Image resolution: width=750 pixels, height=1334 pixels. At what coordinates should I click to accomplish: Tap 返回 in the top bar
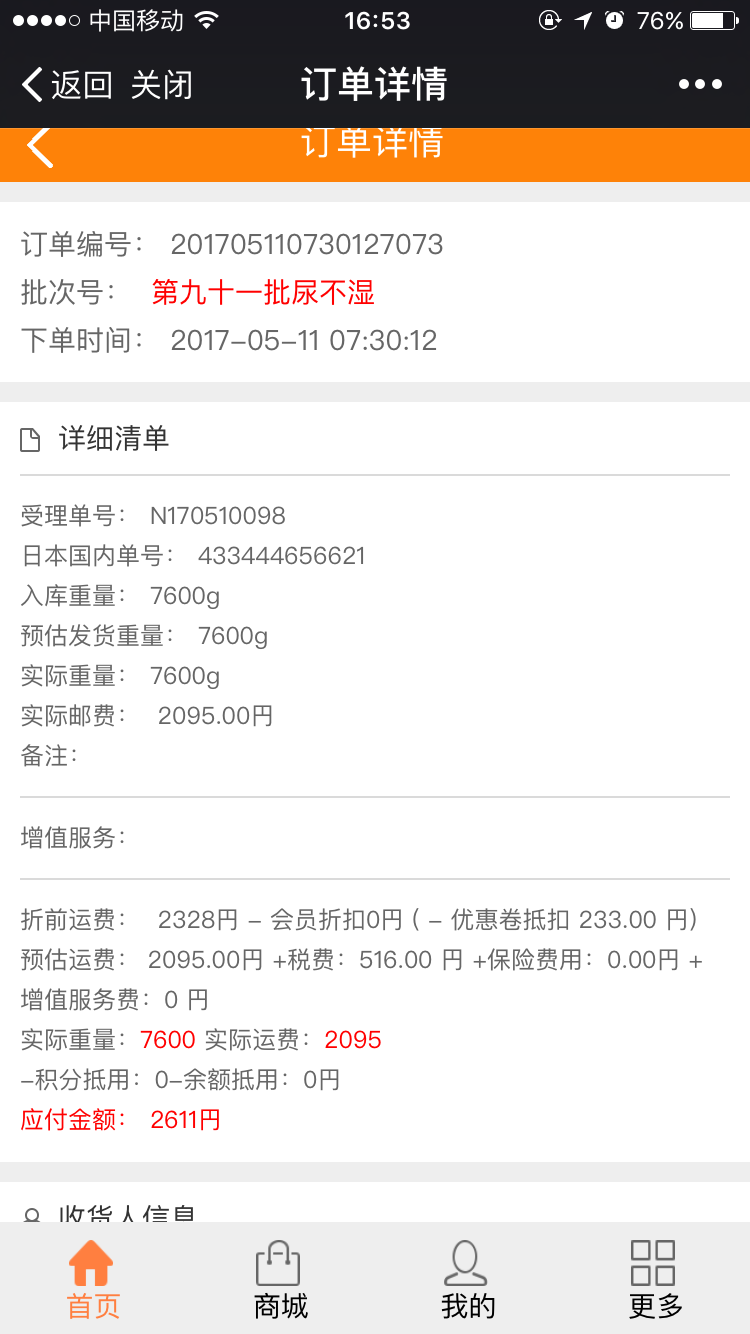67,85
